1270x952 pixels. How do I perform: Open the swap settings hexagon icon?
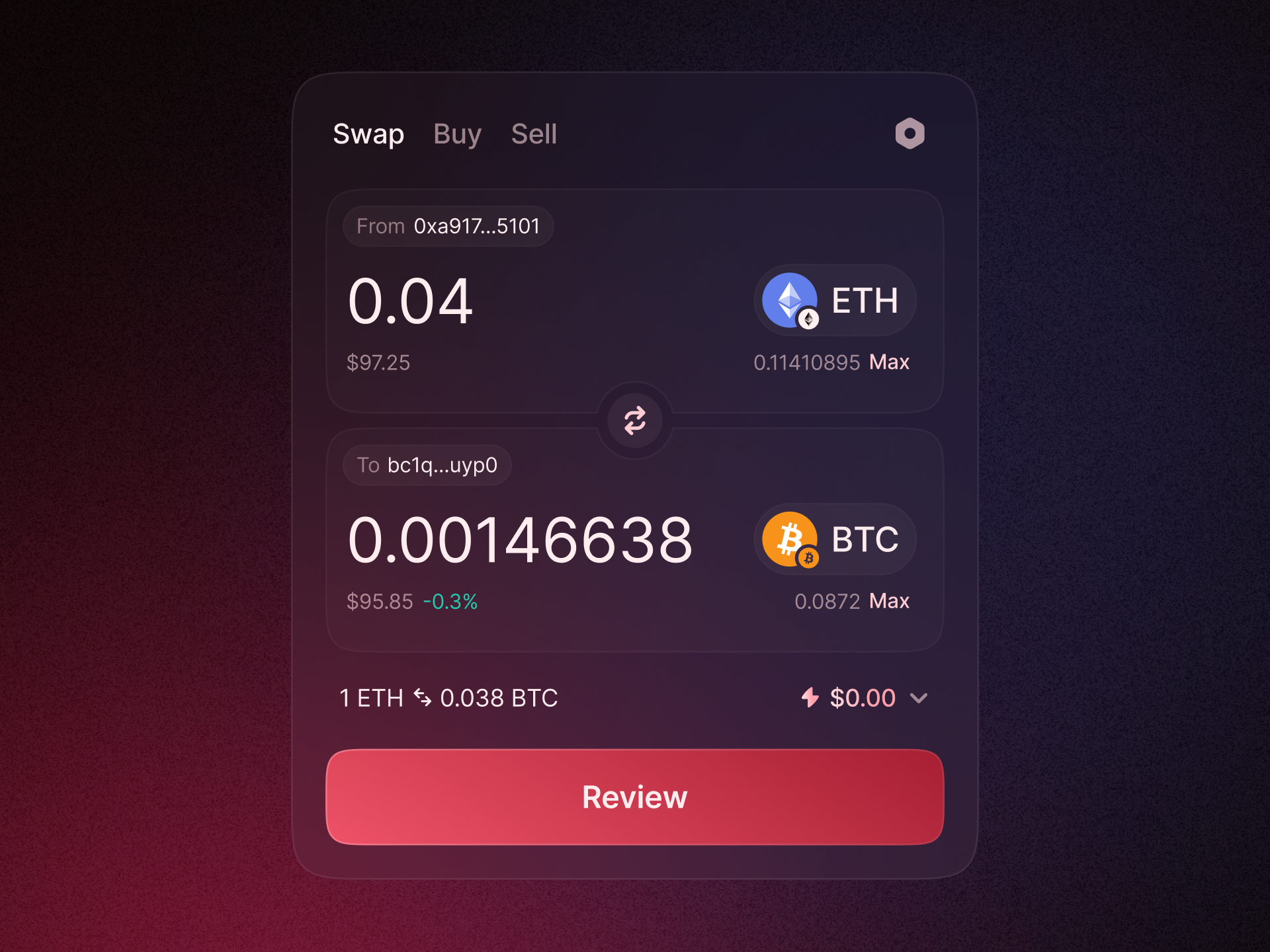coord(910,134)
